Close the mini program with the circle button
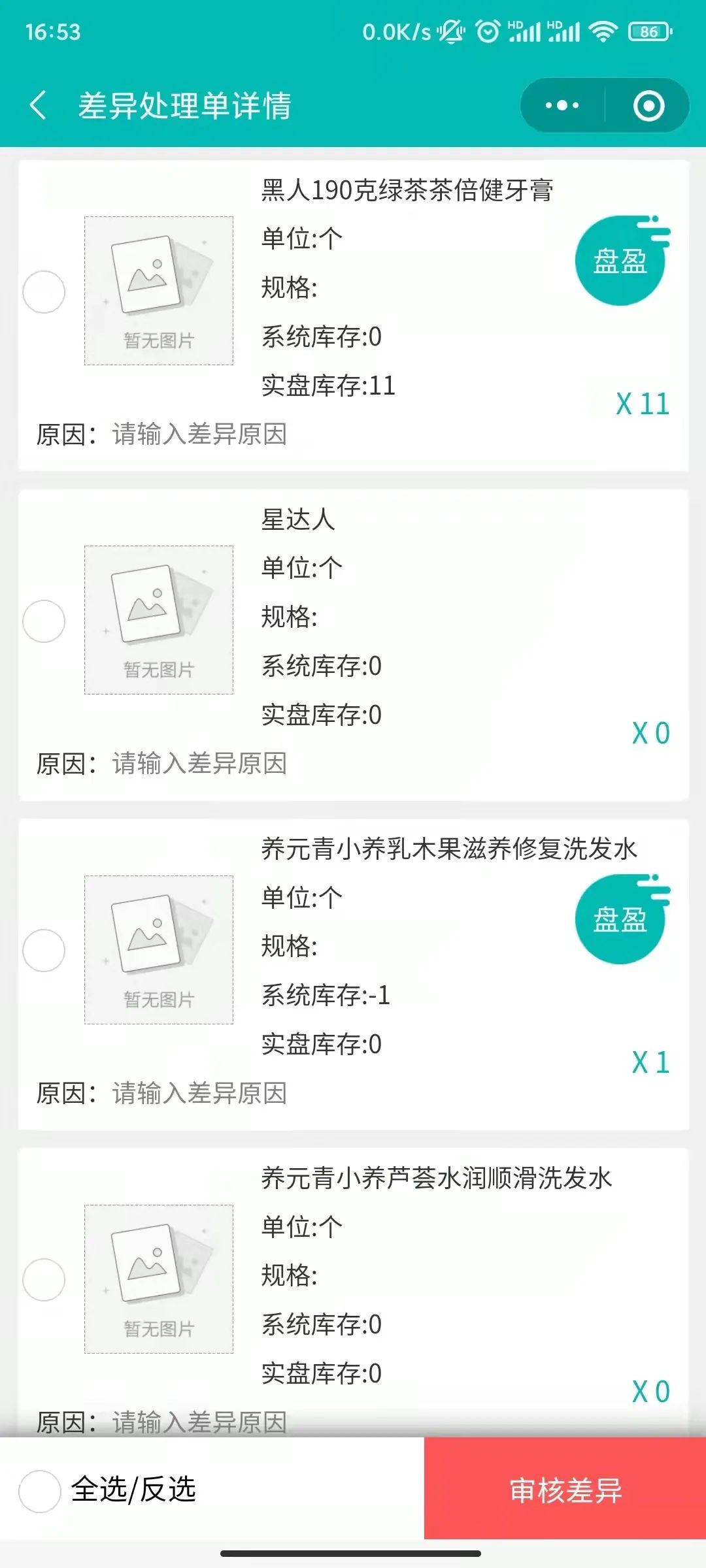This screenshot has height=1568, width=706. pos(648,106)
